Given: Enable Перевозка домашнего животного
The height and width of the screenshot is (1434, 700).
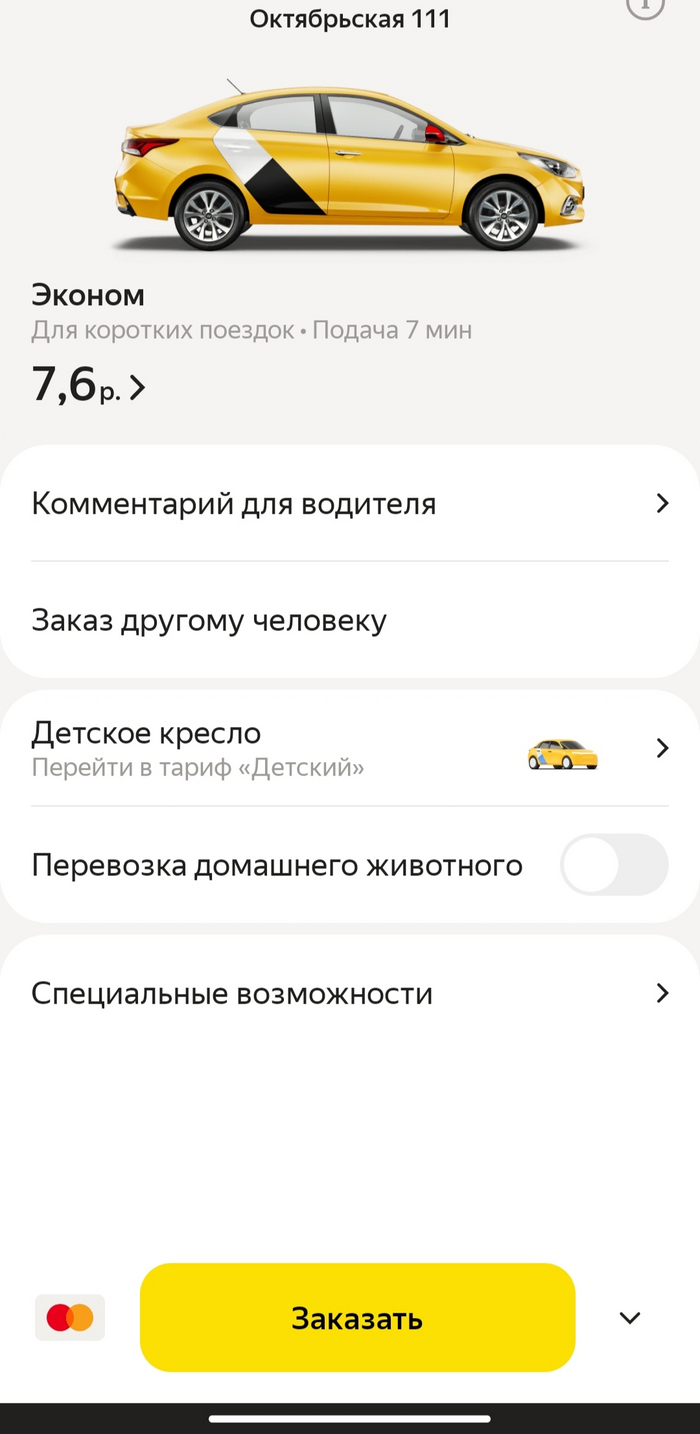Looking at the screenshot, I should pos(613,865).
